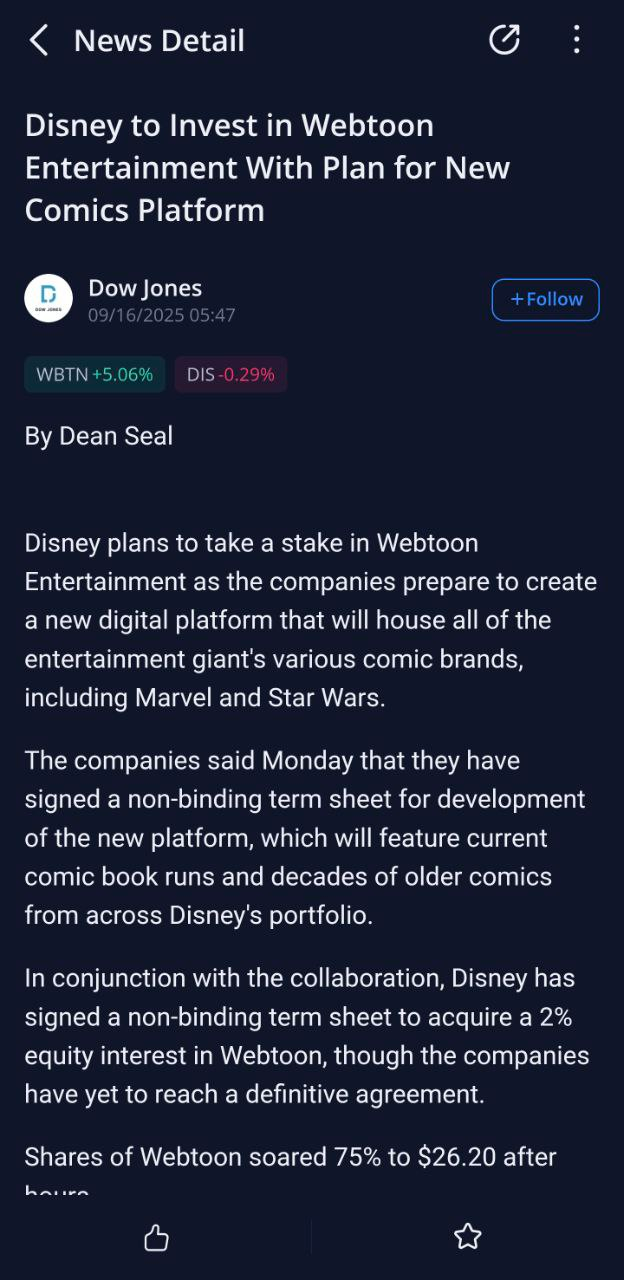Go back from News Detail
The height and width of the screenshot is (1280, 624).
[x=39, y=41]
